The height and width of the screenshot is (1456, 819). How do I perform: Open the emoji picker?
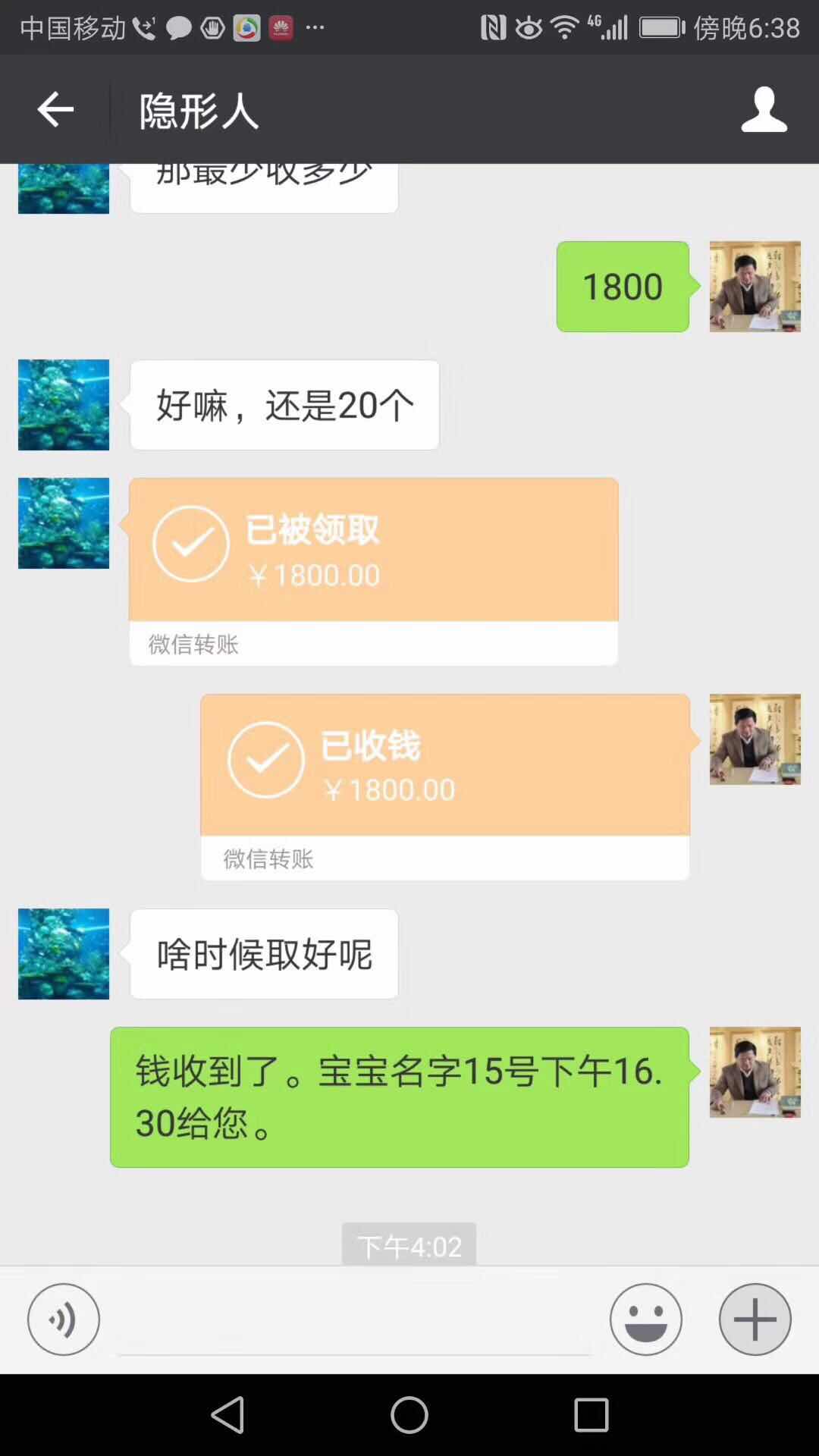(645, 1319)
